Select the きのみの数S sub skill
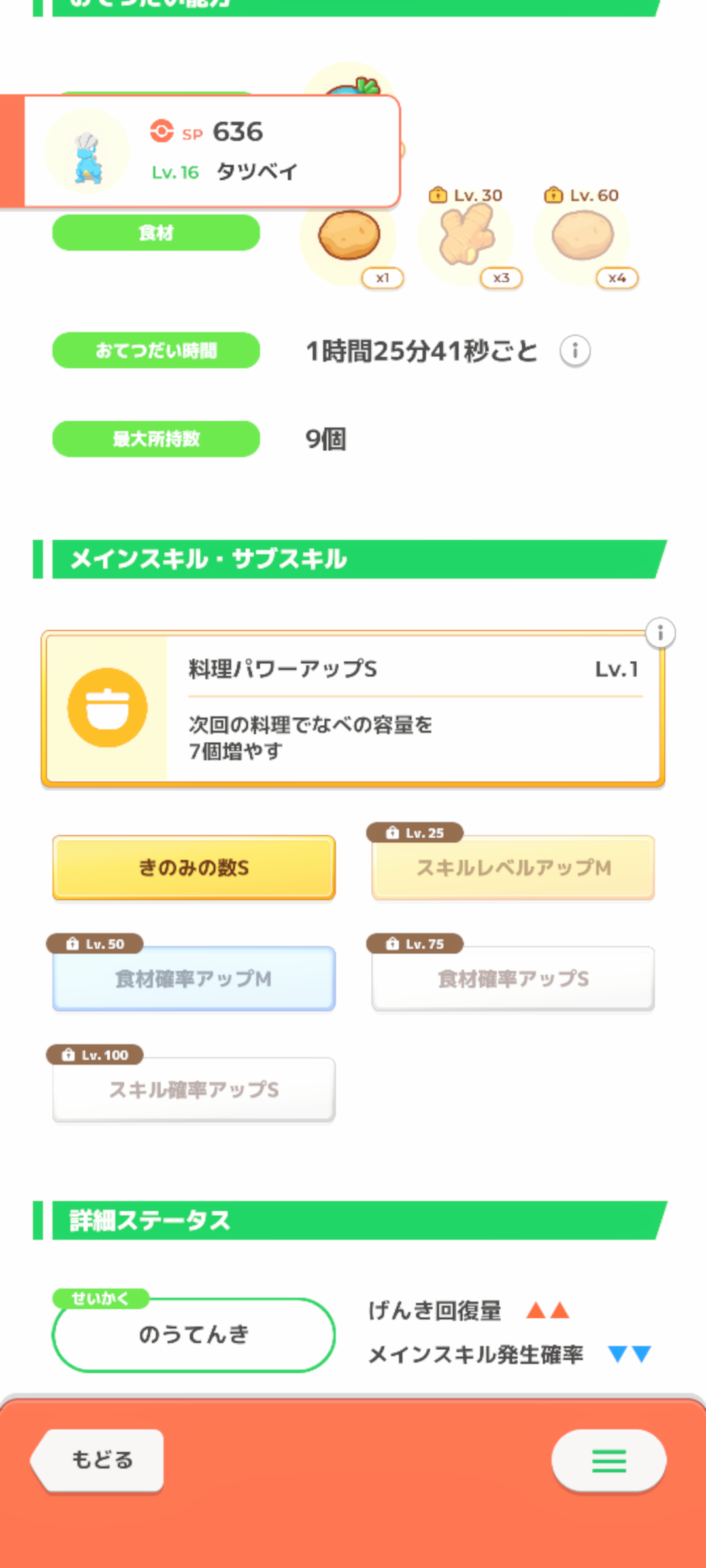The width and height of the screenshot is (706, 1568). (194, 868)
